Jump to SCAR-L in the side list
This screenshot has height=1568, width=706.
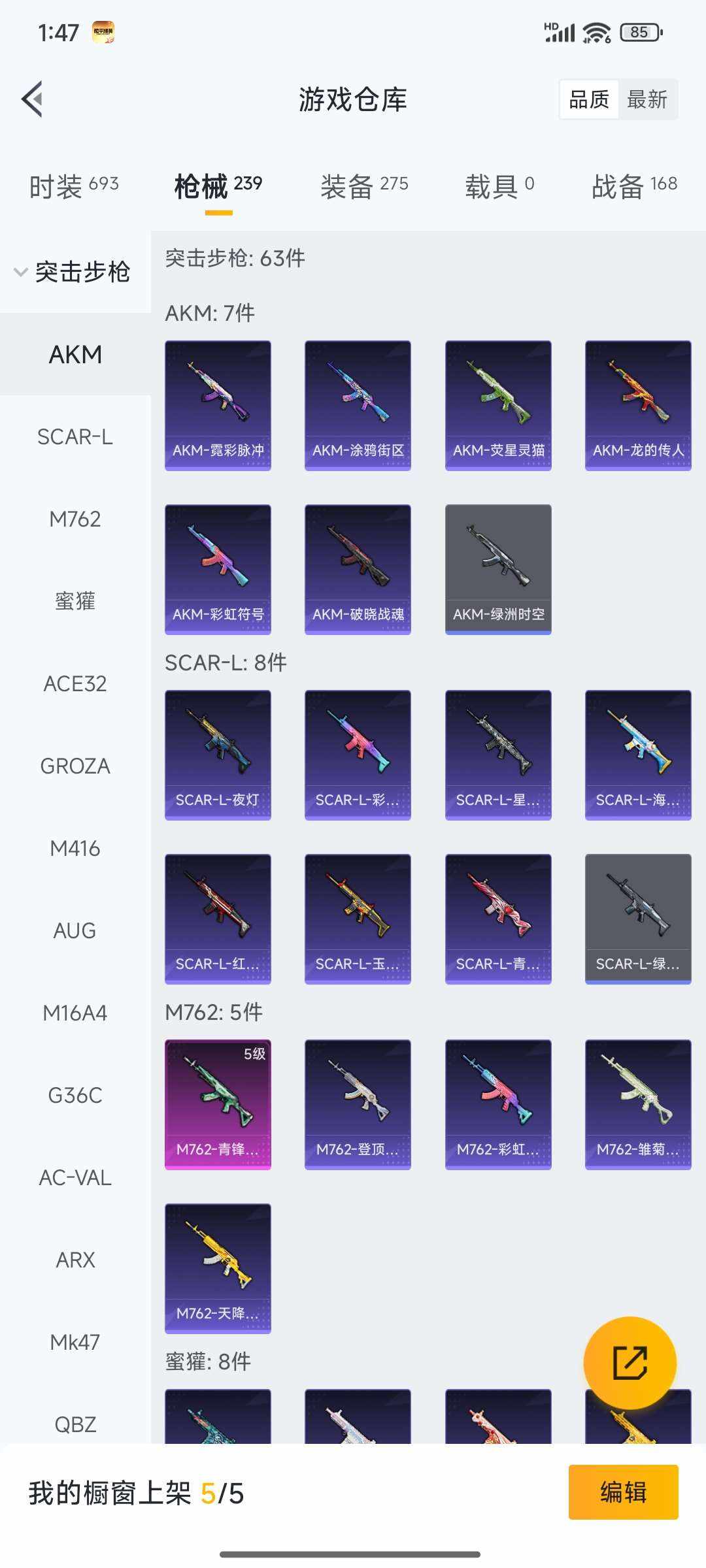[x=75, y=436]
